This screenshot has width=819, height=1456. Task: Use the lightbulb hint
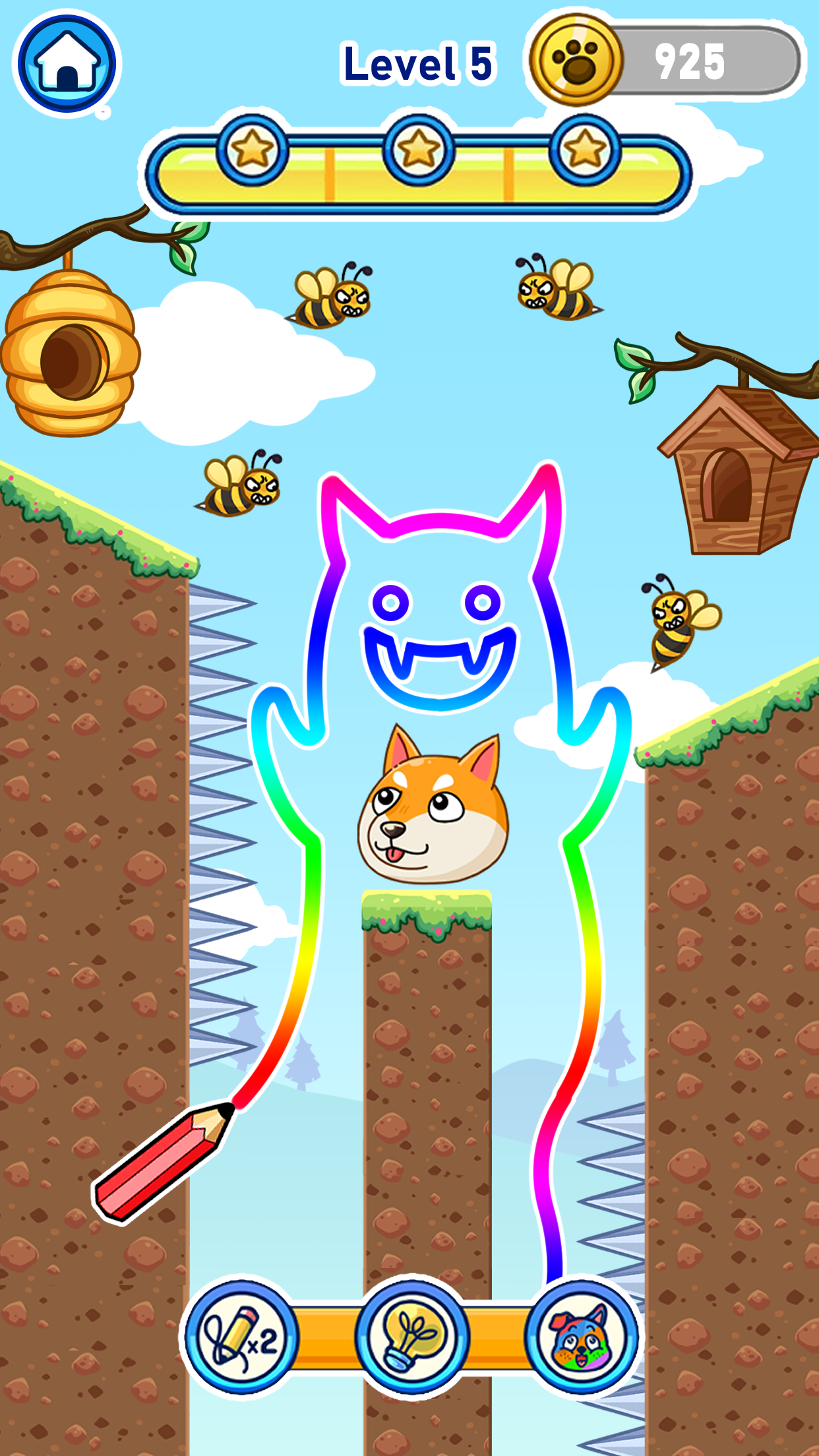412,1337
